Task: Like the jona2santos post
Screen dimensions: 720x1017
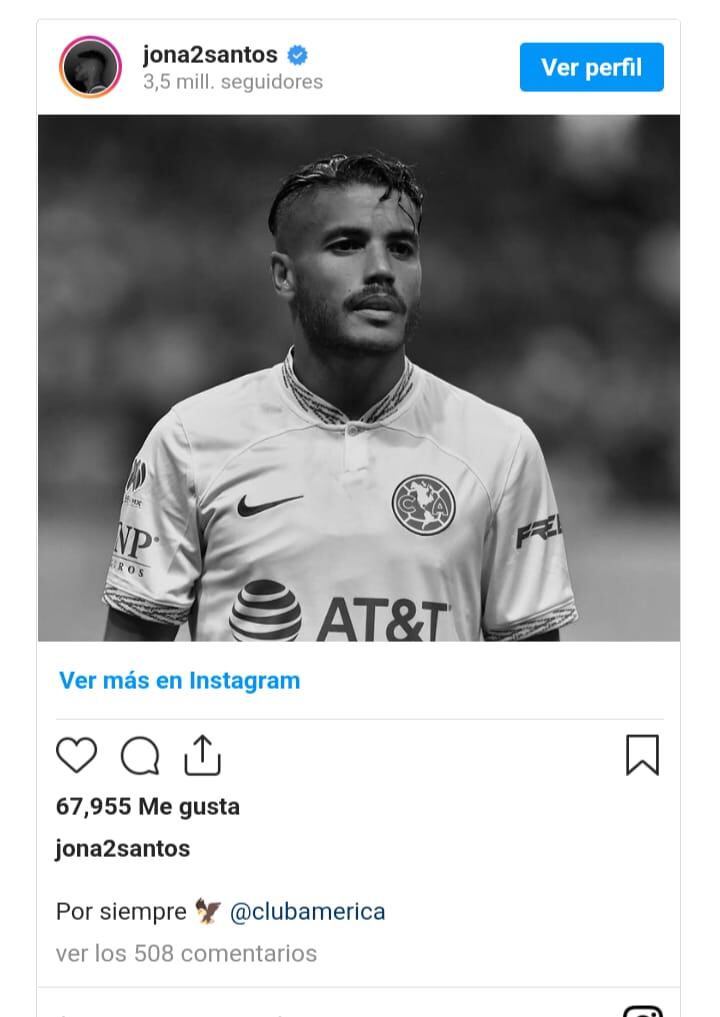Action: 76,755
